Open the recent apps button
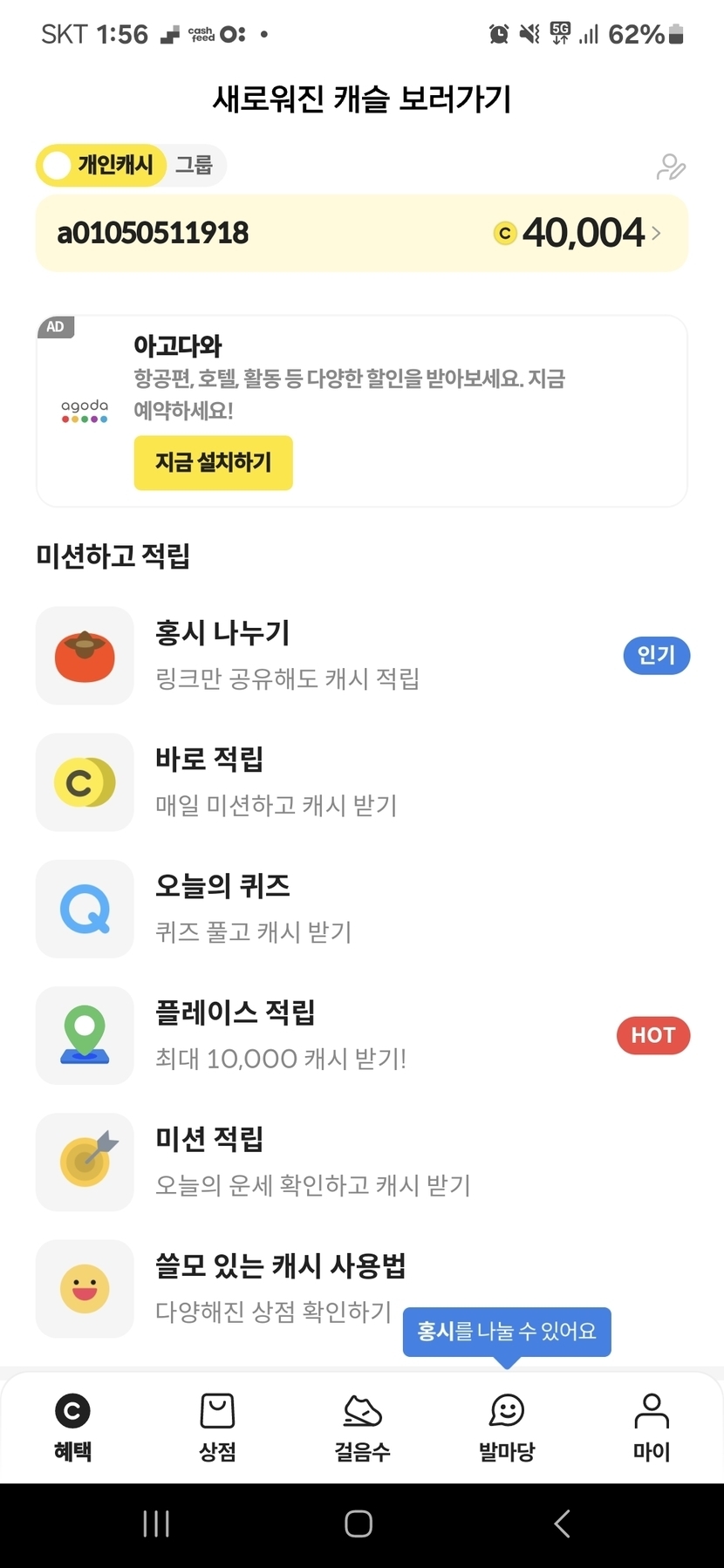Viewport: 724px width, 1568px height. coord(156,1524)
